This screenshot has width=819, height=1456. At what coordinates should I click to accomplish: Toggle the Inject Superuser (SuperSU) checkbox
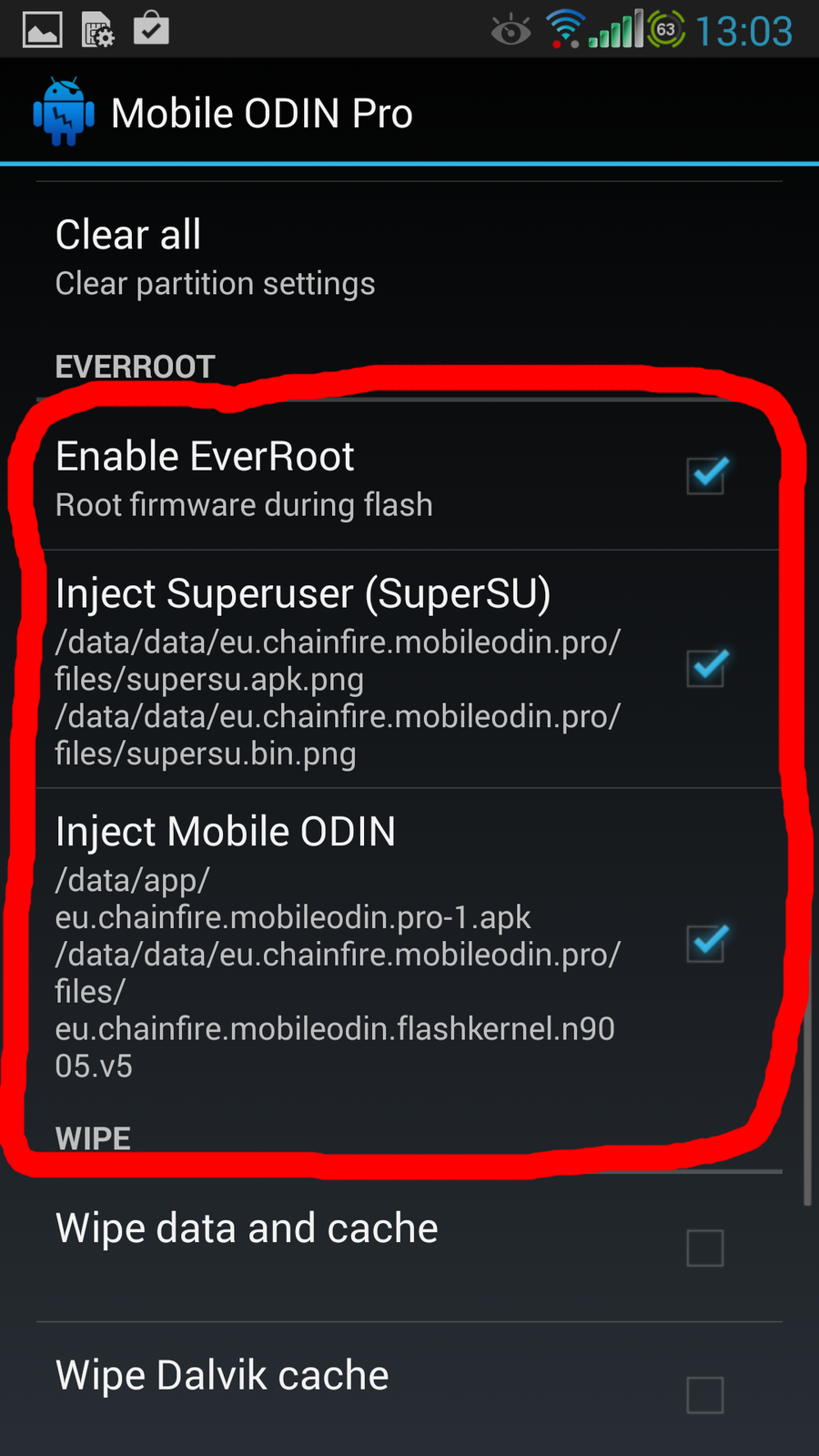pyautogui.click(x=705, y=669)
